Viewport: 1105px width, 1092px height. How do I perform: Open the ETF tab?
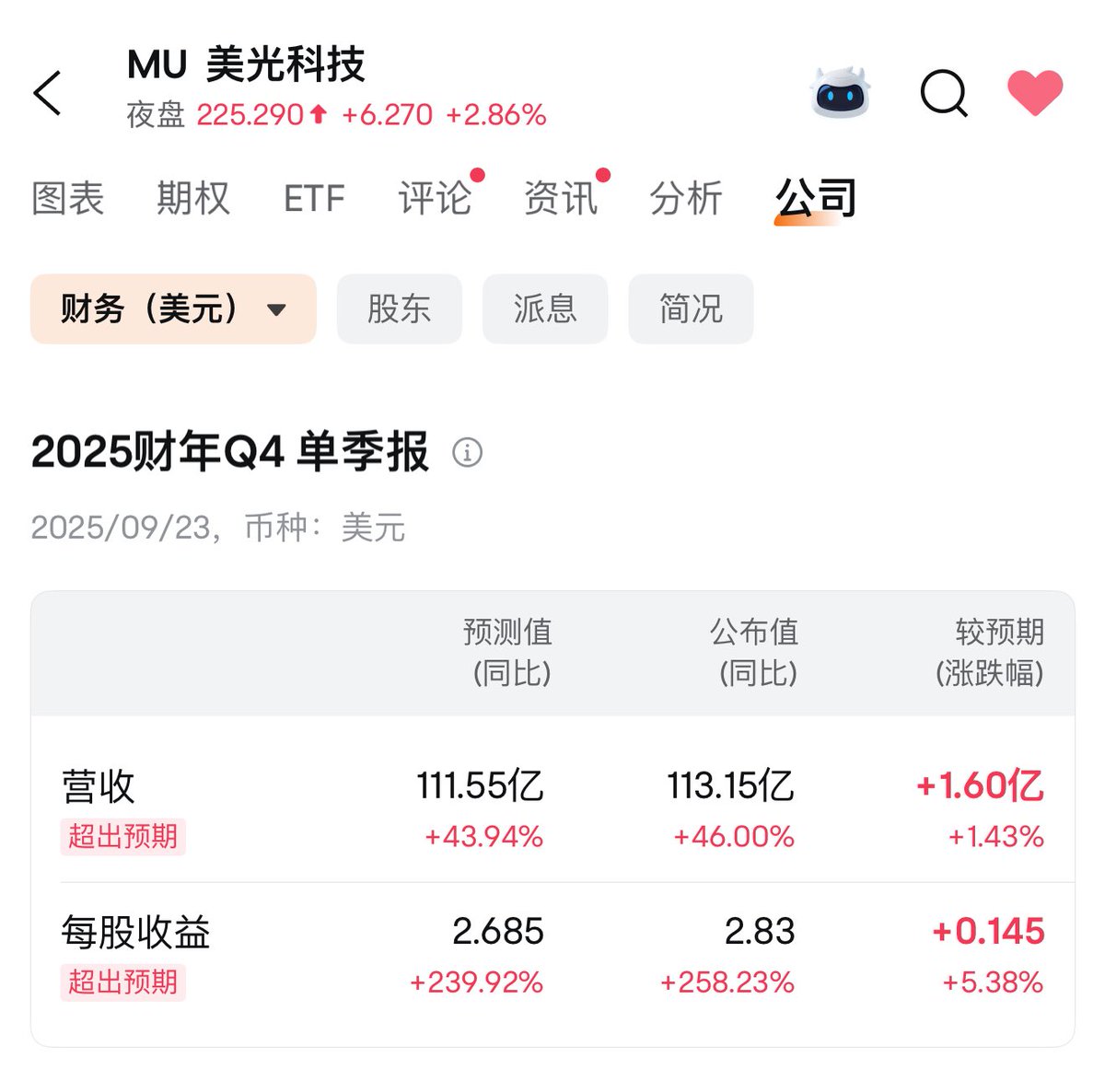pos(314,198)
